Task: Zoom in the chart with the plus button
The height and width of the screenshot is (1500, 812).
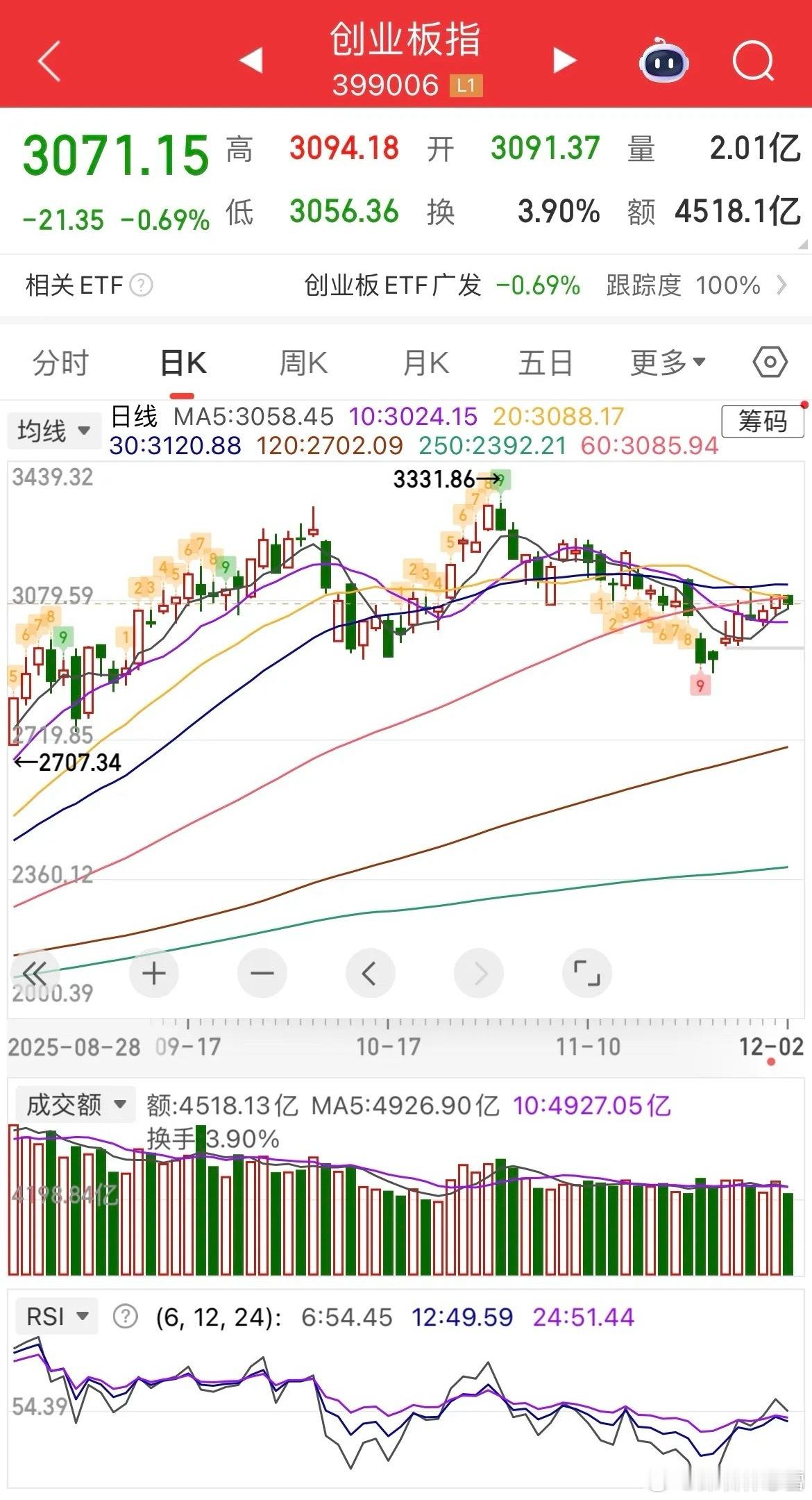Action: pyautogui.click(x=153, y=973)
